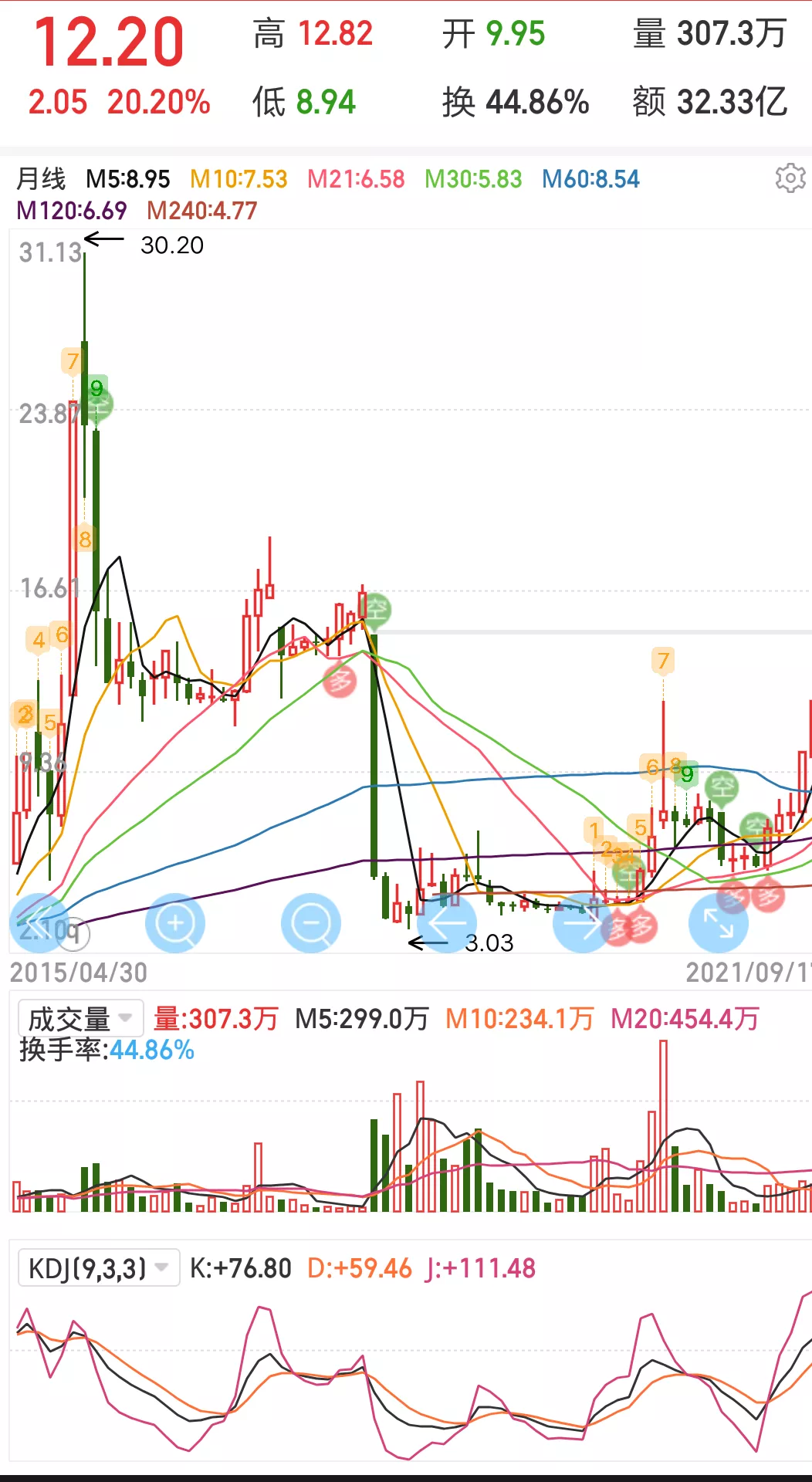Zoom in on the K-line chart

pyautogui.click(x=175, y=923)
